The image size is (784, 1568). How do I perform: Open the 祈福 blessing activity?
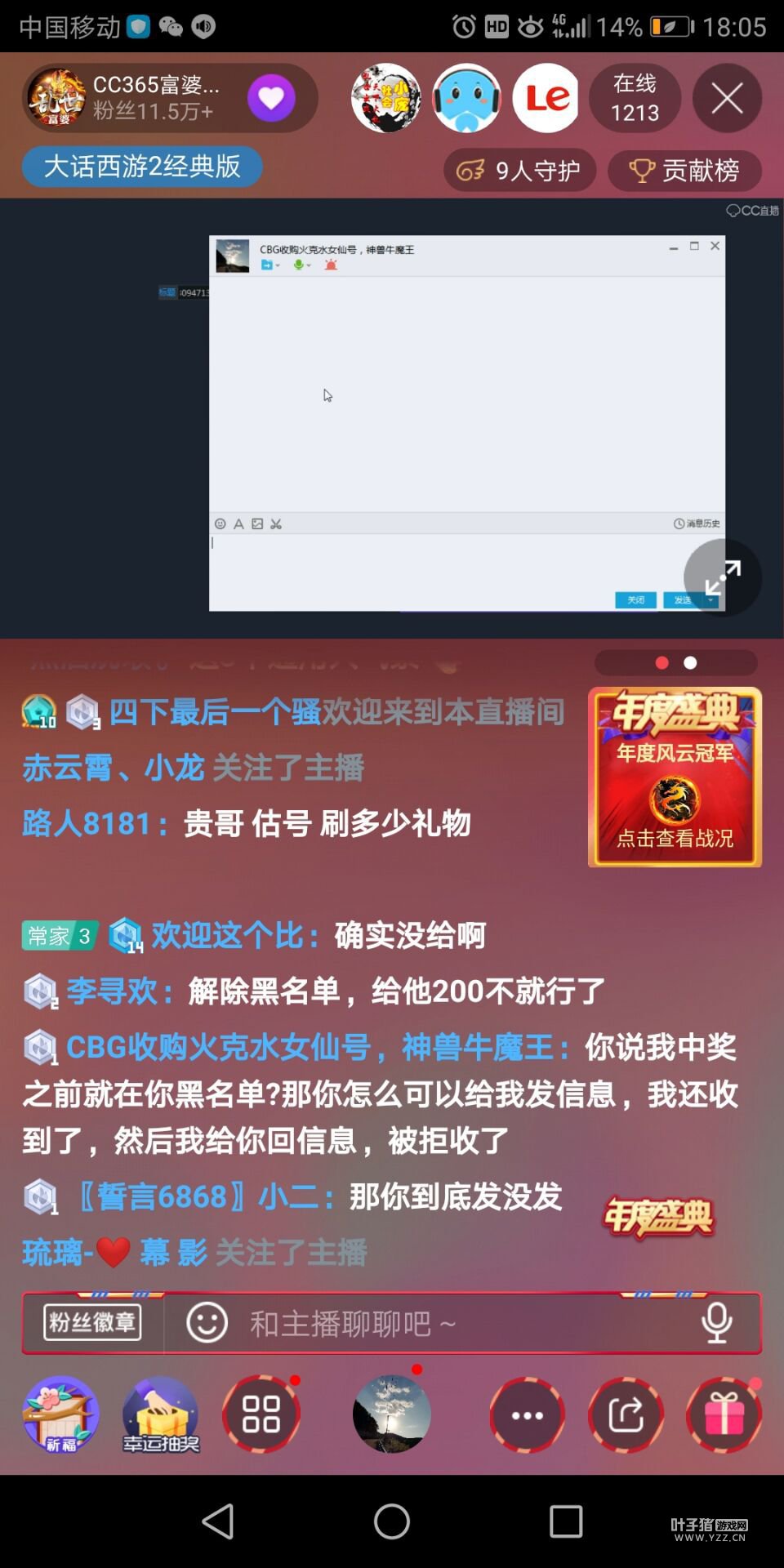(61, 1414)
